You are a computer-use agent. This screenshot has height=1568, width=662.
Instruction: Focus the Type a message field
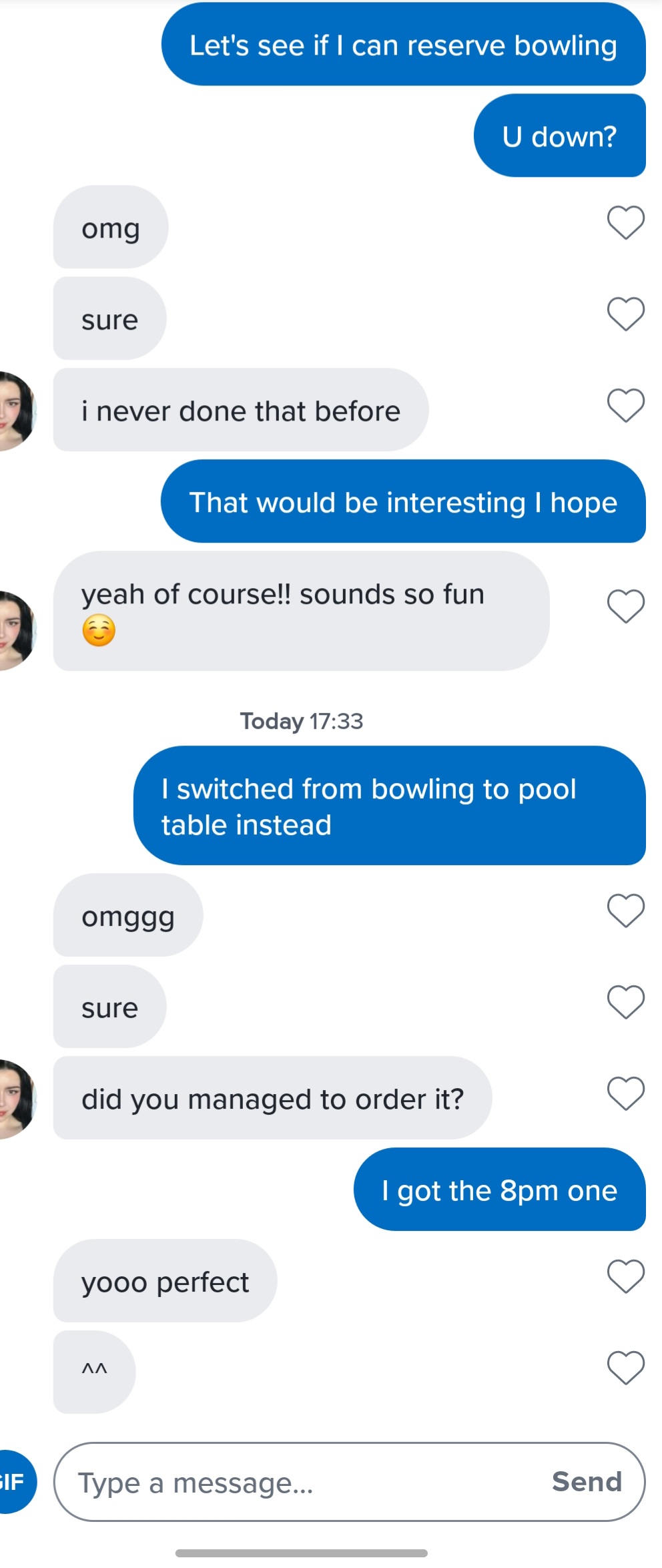point(300,1483)
